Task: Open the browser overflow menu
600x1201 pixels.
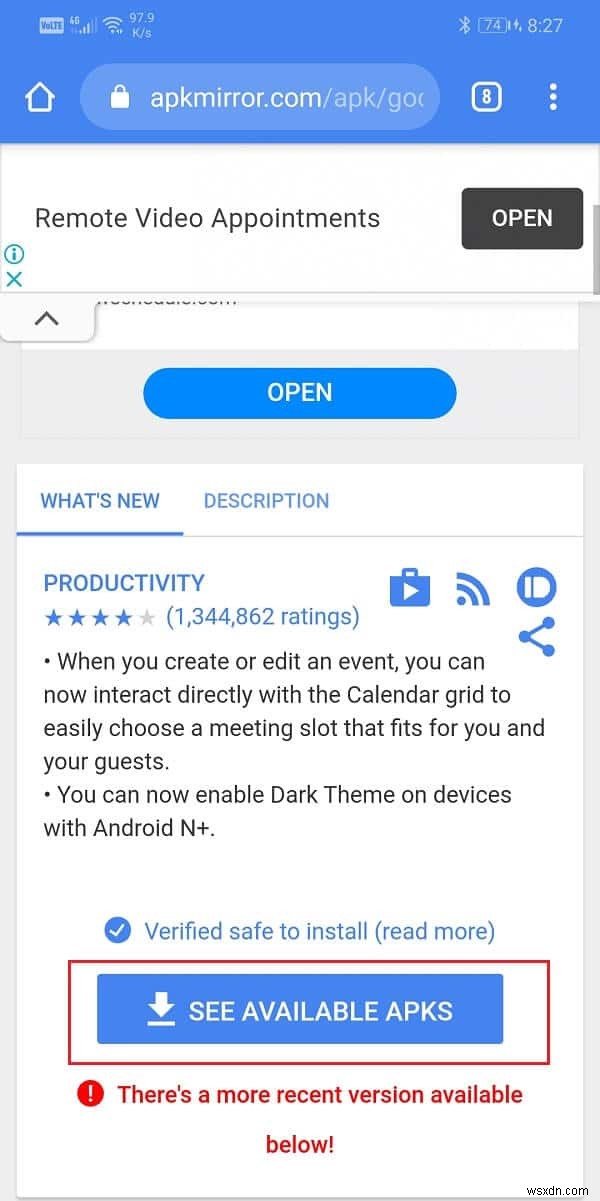Action: click(x=553, y=97)
